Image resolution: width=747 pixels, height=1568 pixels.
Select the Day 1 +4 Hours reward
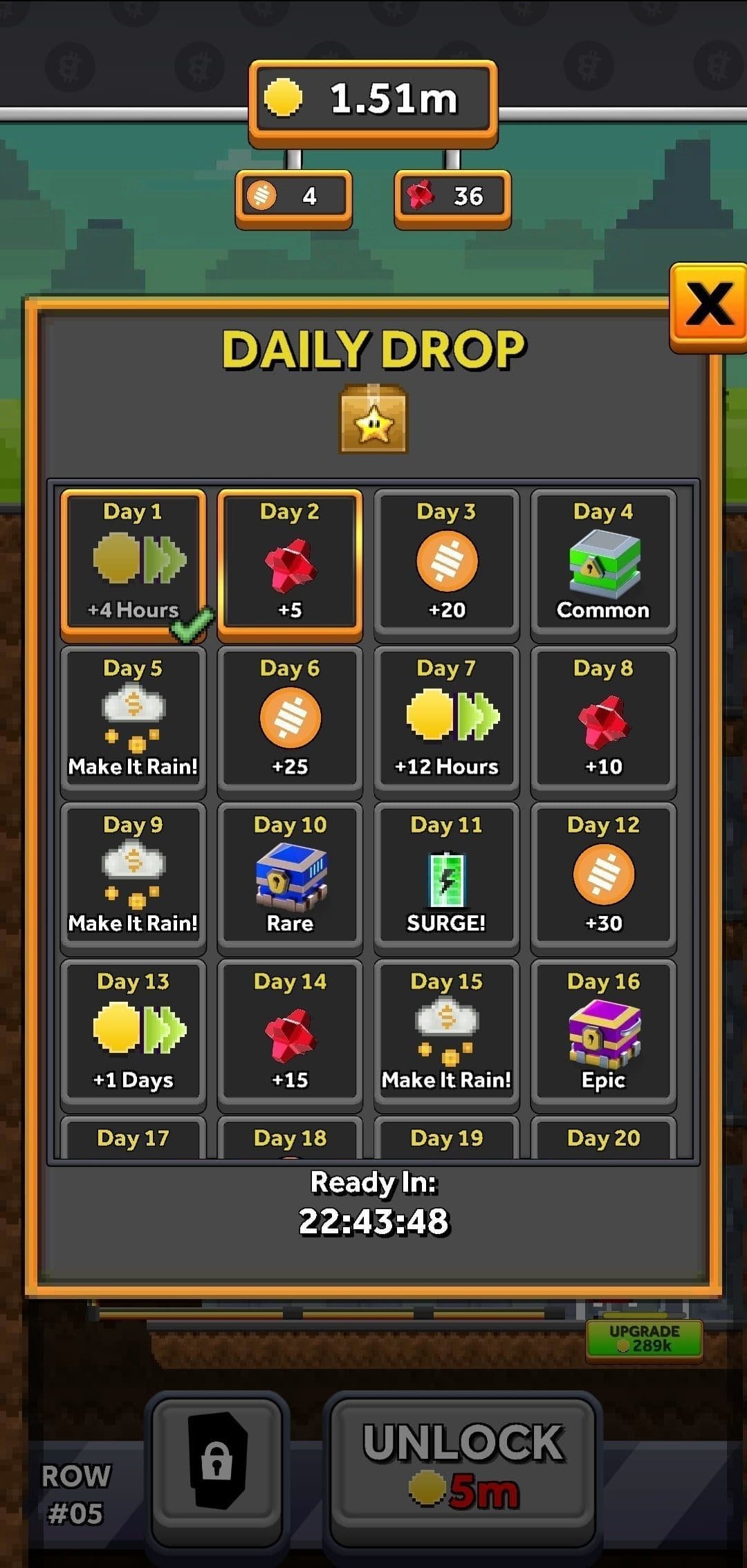pos(133,563)
